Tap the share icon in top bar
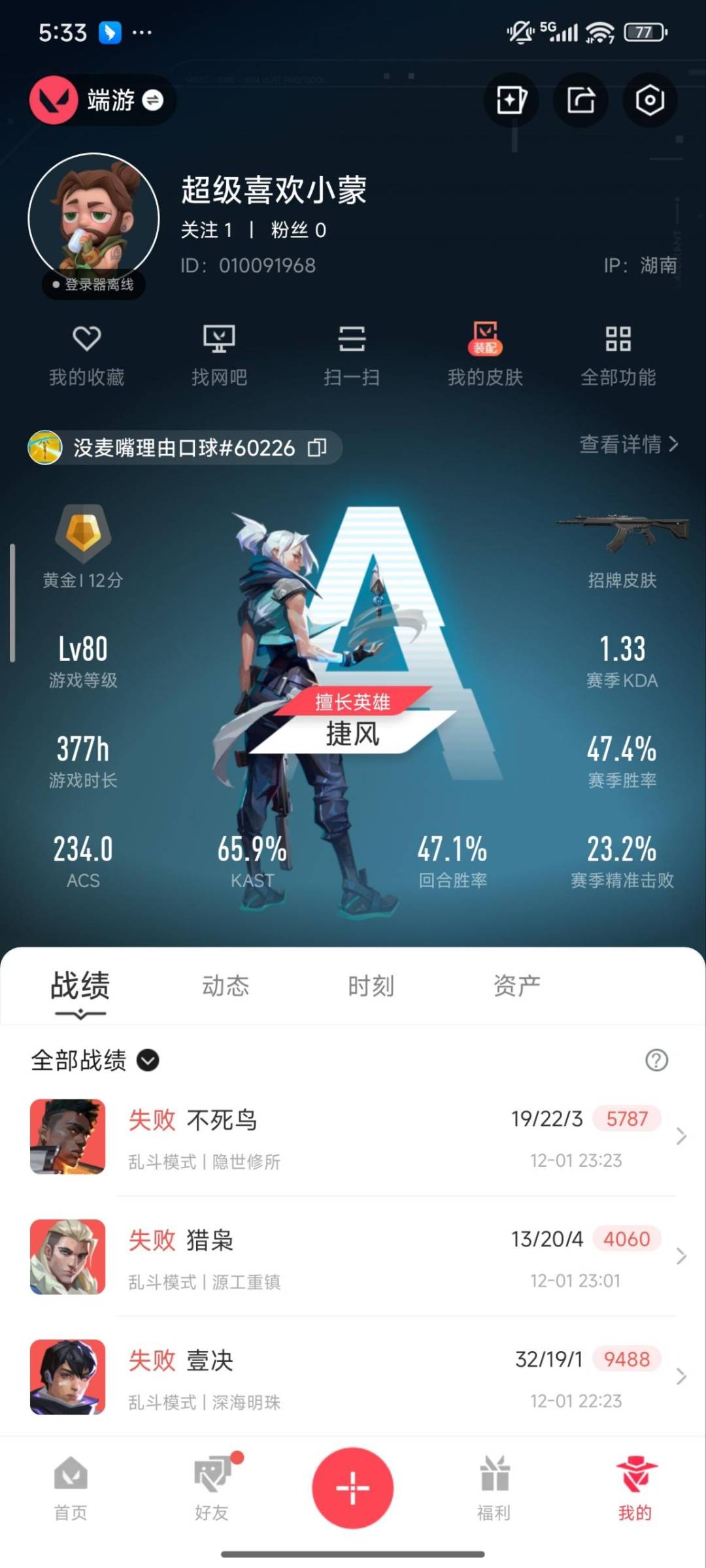The height and width of the screenshot is (1568, 706). (x=580, y=100)
